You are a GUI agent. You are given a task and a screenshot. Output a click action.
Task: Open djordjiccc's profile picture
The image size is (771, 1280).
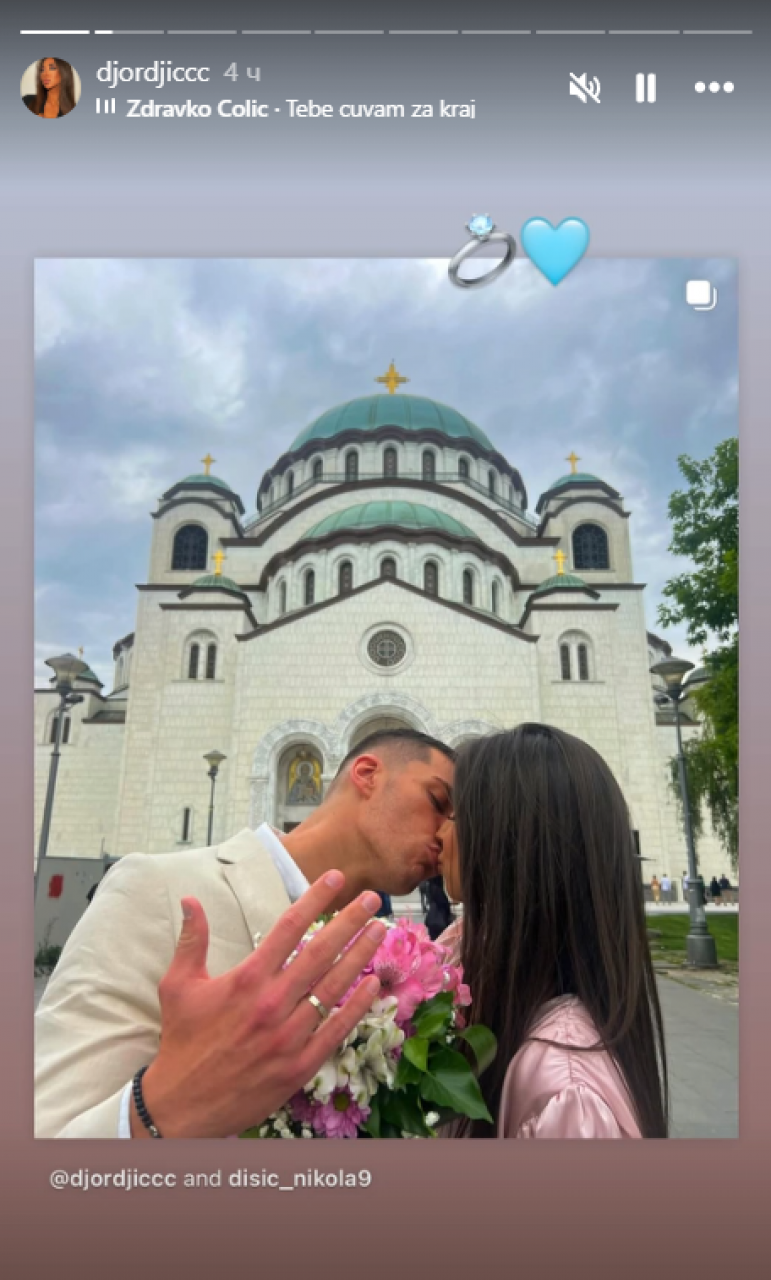click(x=50, y=88)
